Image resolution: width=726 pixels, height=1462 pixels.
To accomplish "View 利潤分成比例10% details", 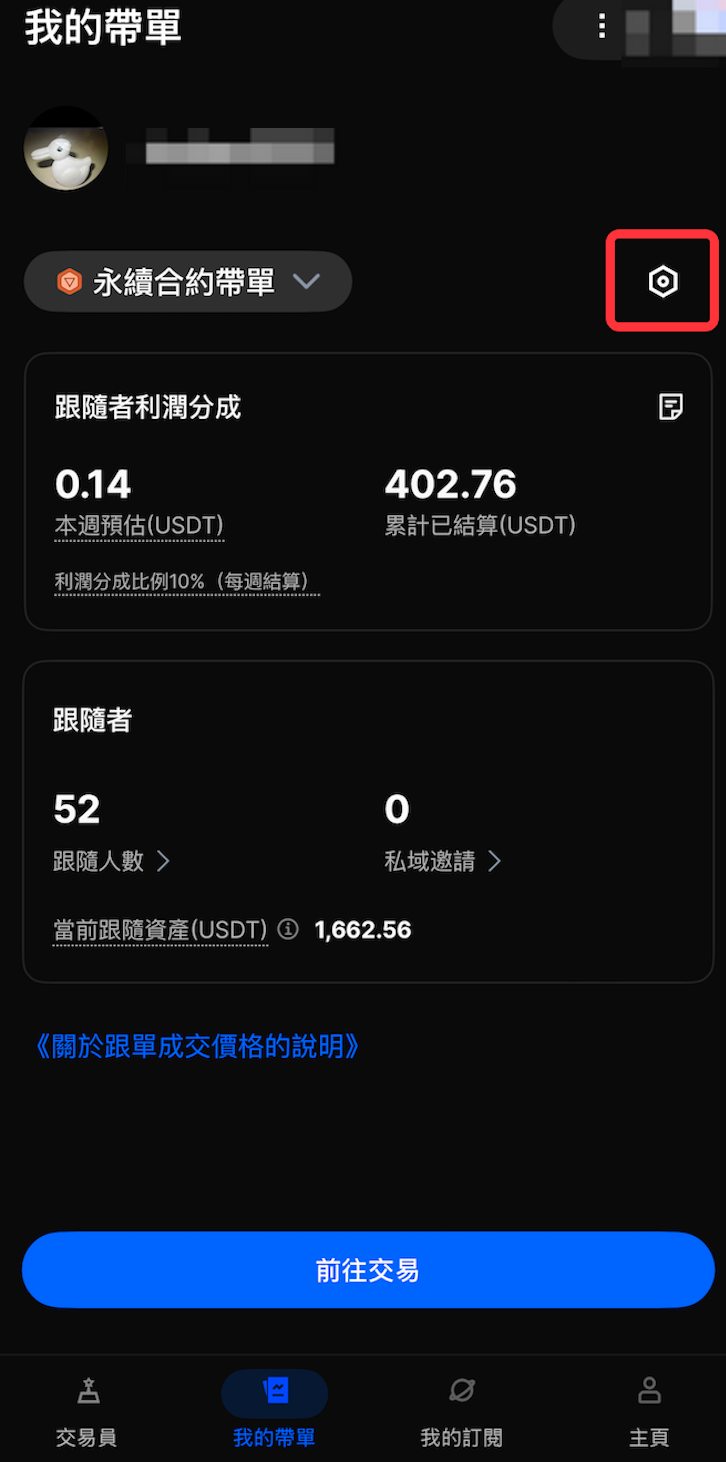I will (187, 582).
